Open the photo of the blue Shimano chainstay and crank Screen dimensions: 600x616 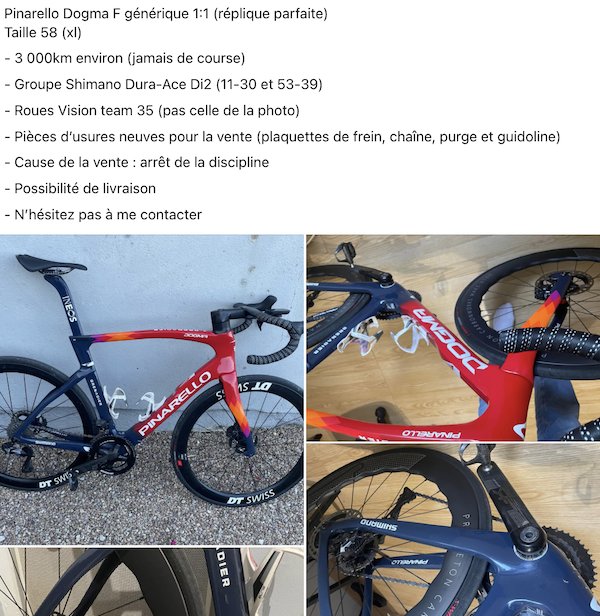[x=453, y=530]
